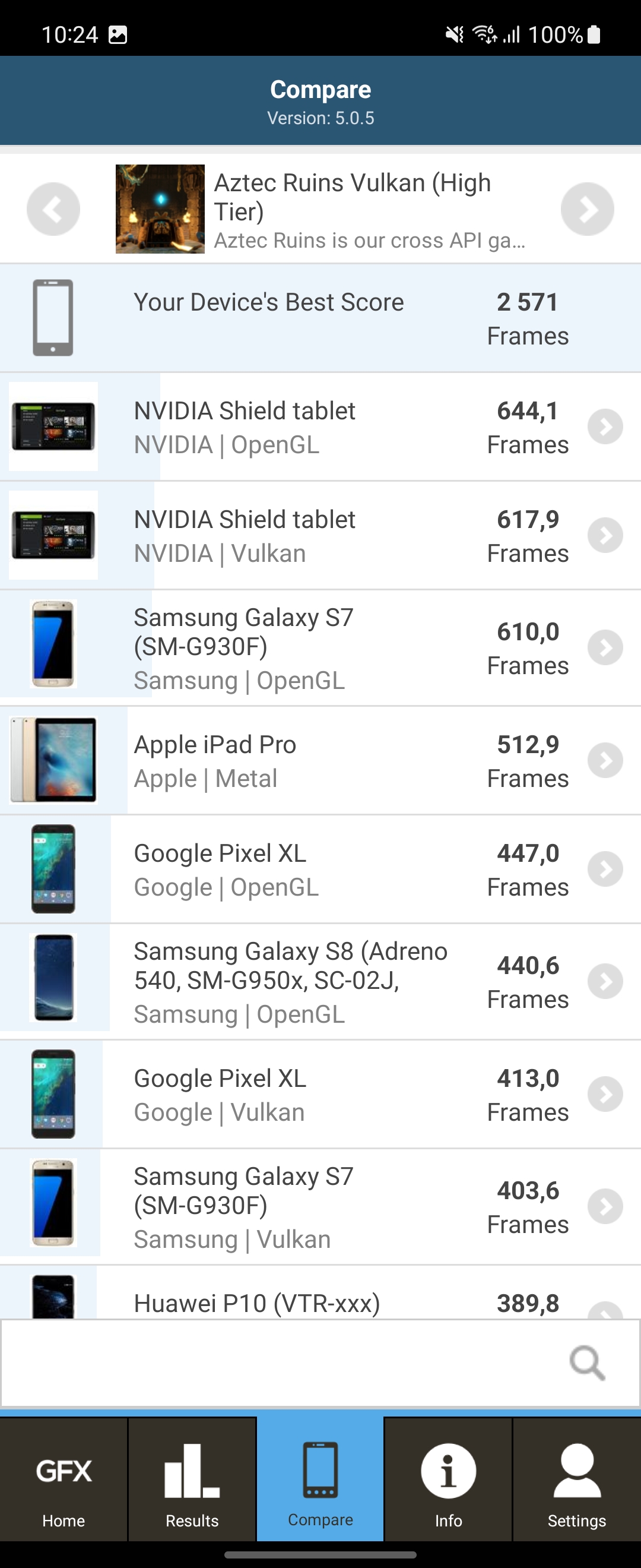The image size is (641, 1568).
Task: Select the Compare tab
Action: click(320, 1480)
